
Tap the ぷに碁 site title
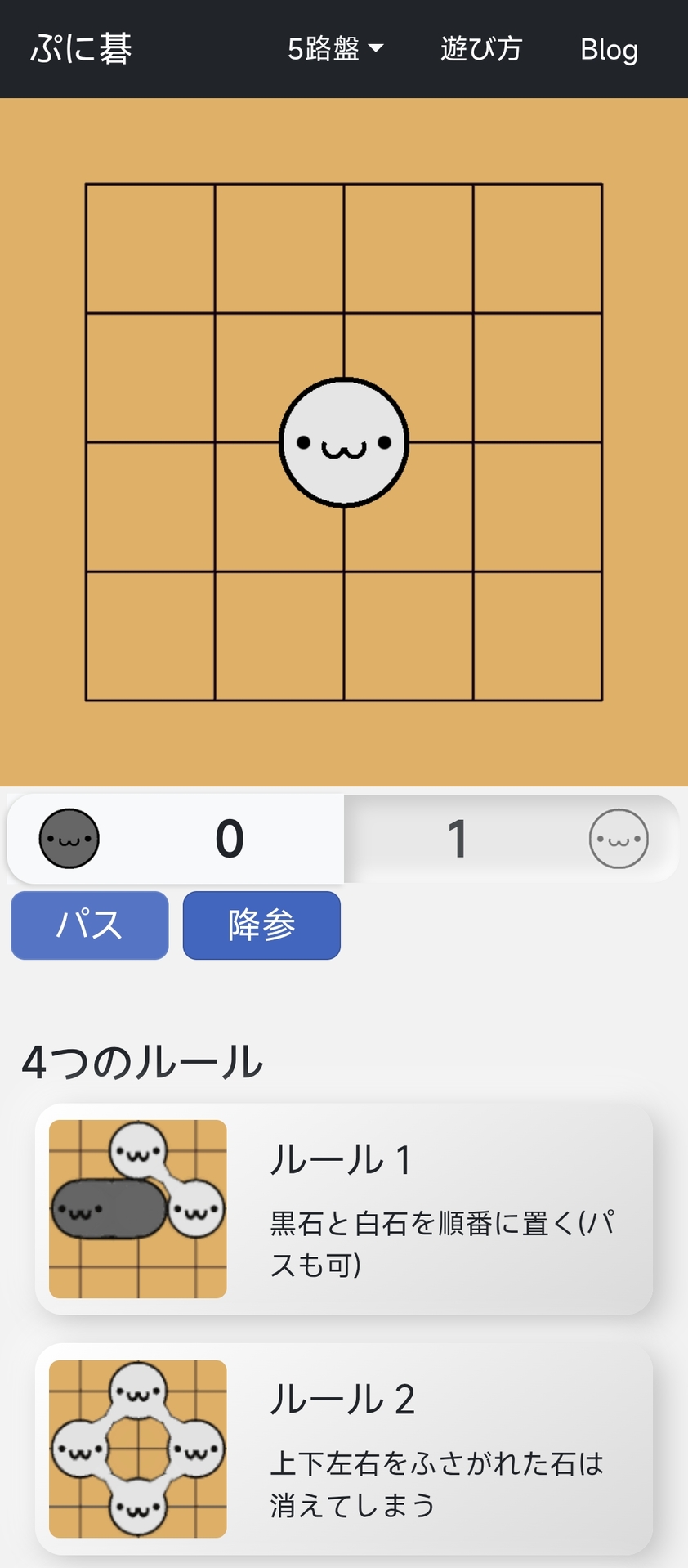click(81, 49)
